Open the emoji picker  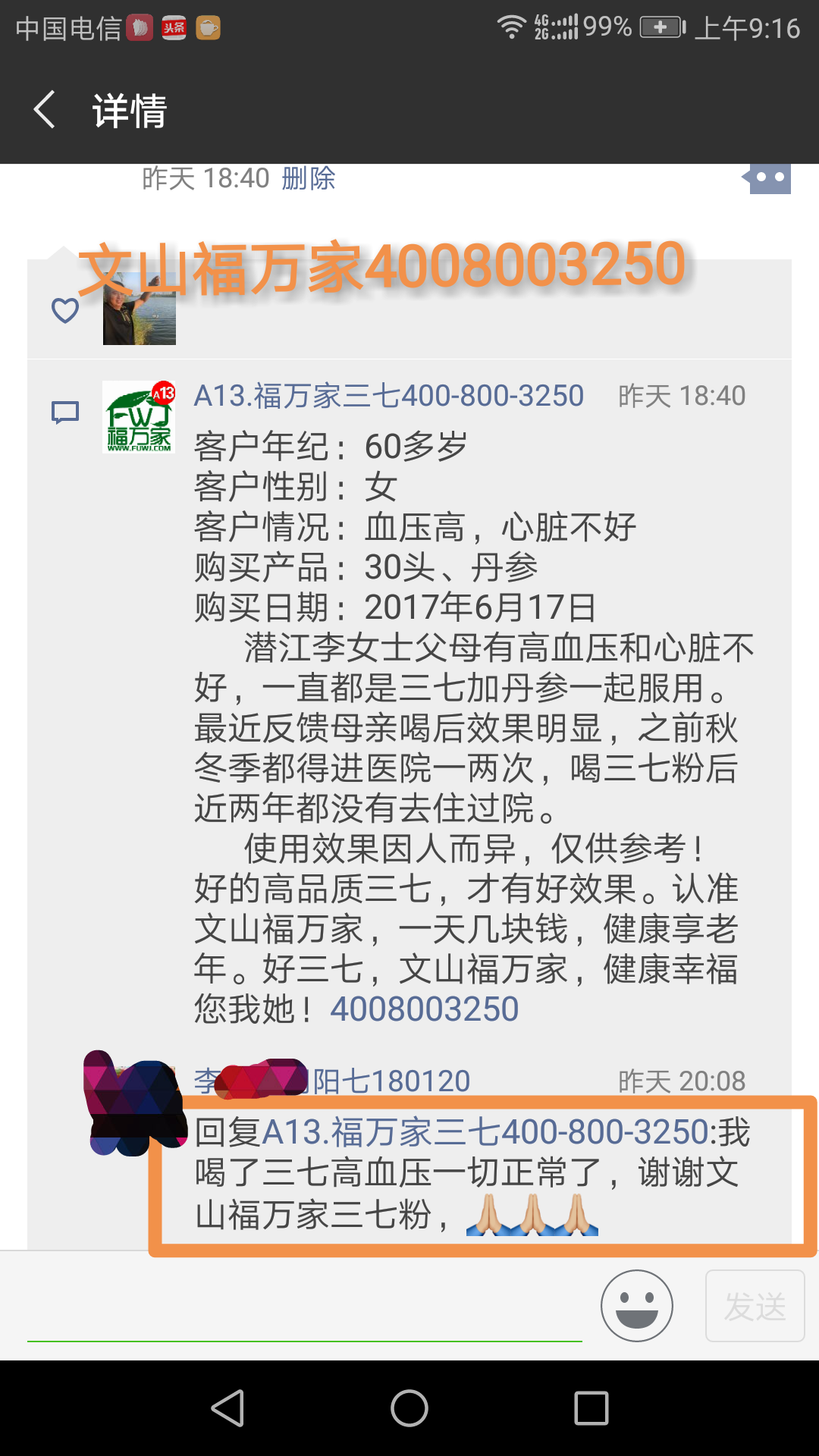(x=636, y=1306)
